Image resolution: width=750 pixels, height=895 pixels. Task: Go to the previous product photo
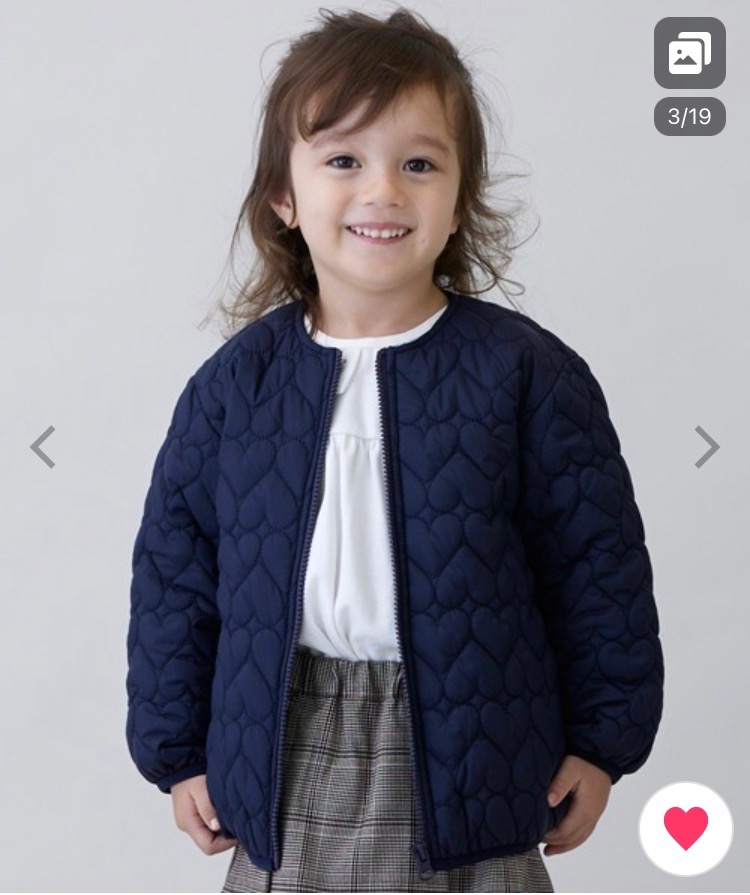click(x=42, y=447)
